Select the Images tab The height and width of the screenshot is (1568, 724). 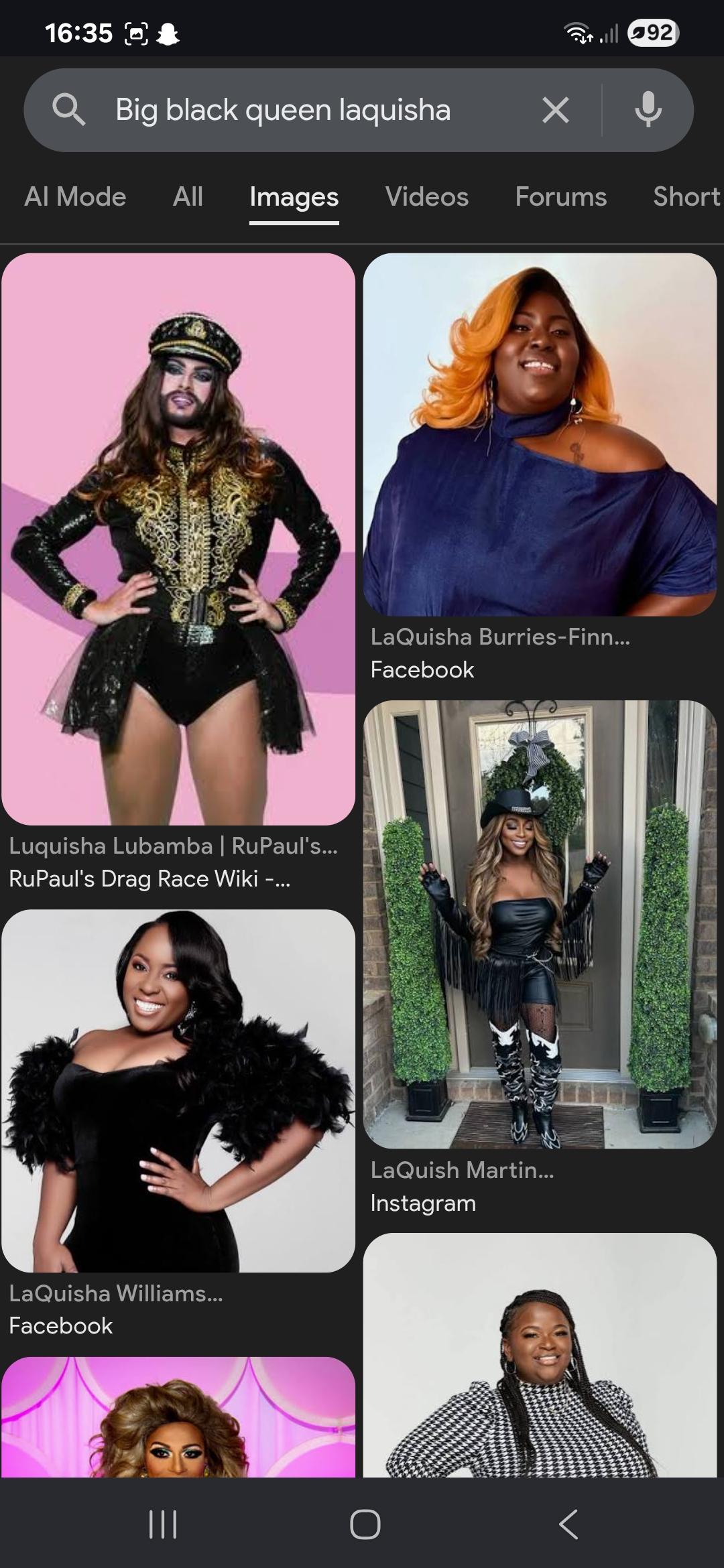tap(294, 197)
